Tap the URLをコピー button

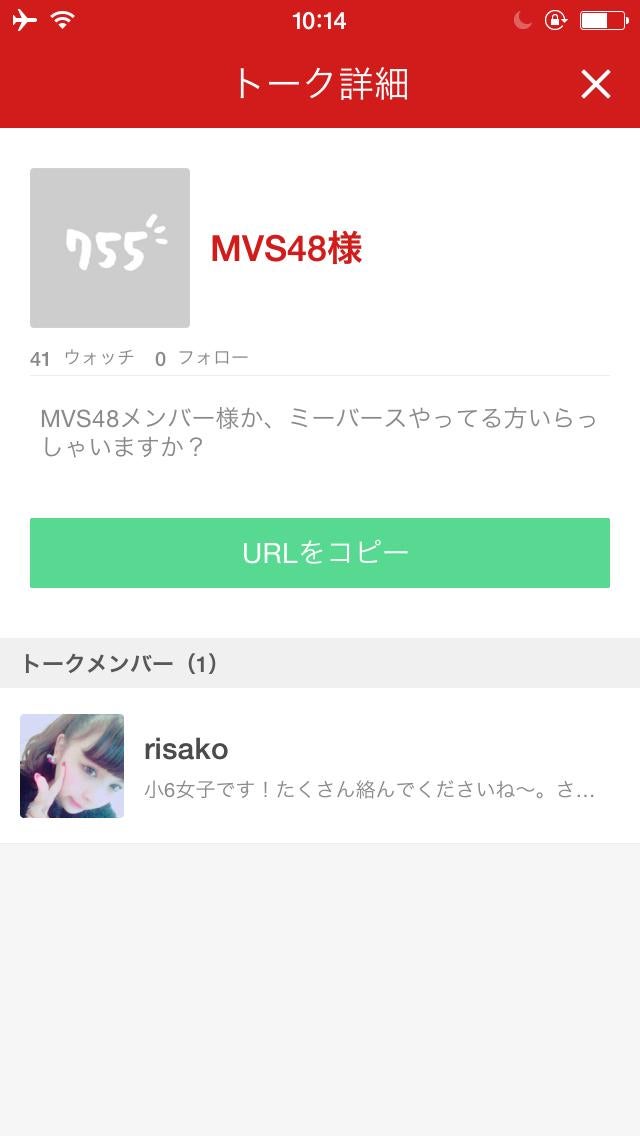[x=320, y=553]
